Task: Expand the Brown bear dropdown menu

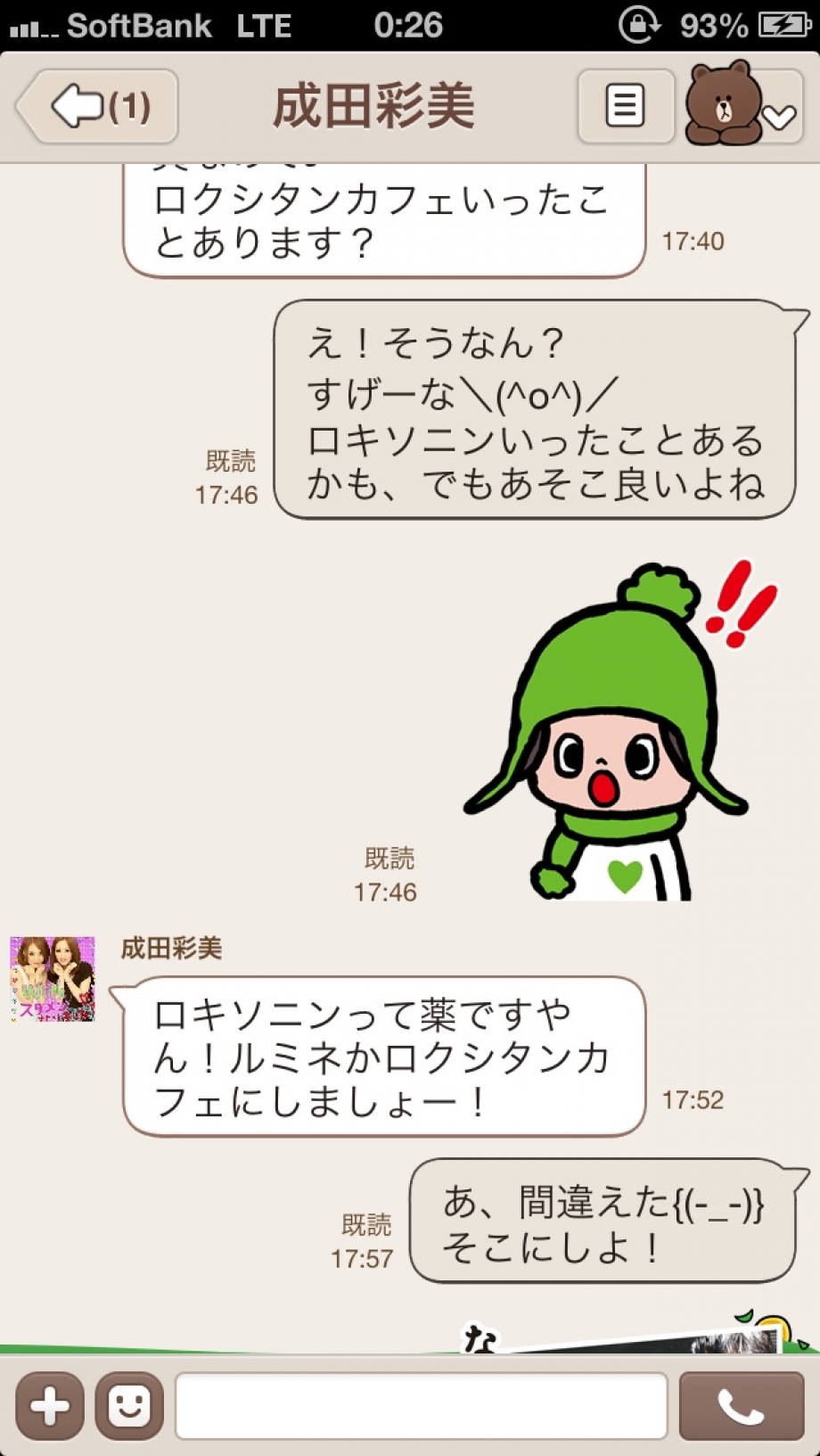Action: click(744, 107)
